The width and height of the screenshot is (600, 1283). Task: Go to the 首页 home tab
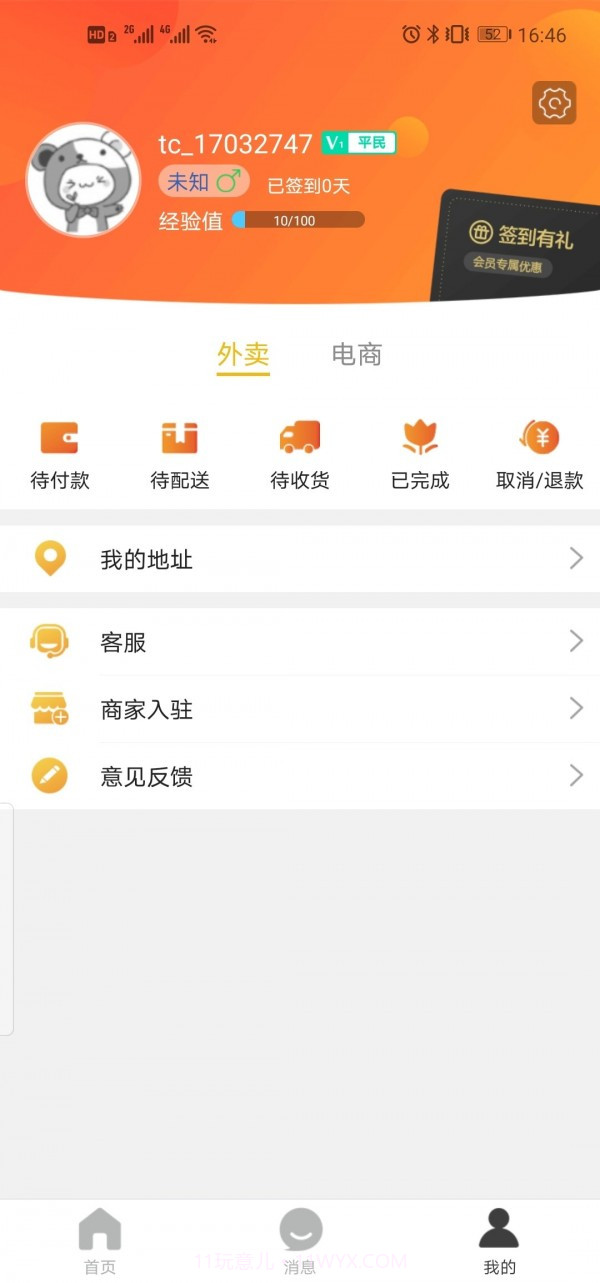[100, 1241]
